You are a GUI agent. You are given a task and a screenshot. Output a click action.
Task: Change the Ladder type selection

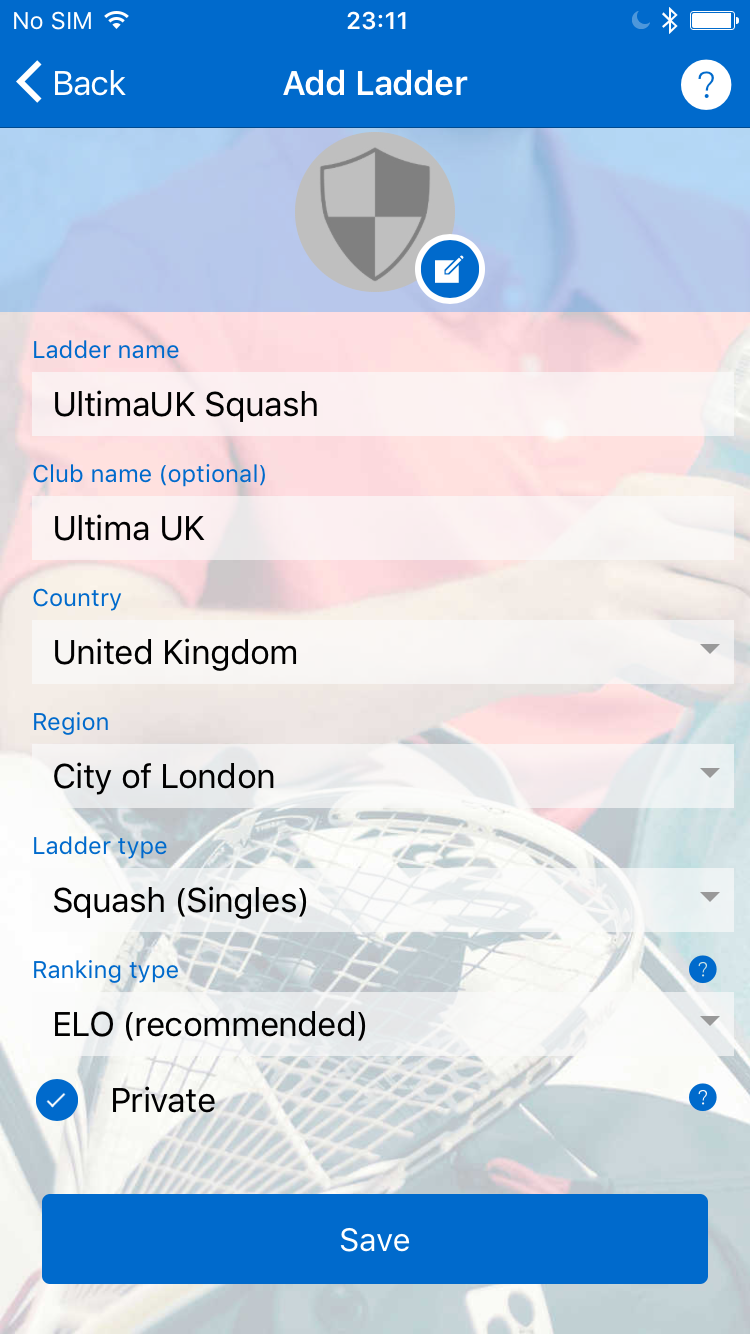382,900
